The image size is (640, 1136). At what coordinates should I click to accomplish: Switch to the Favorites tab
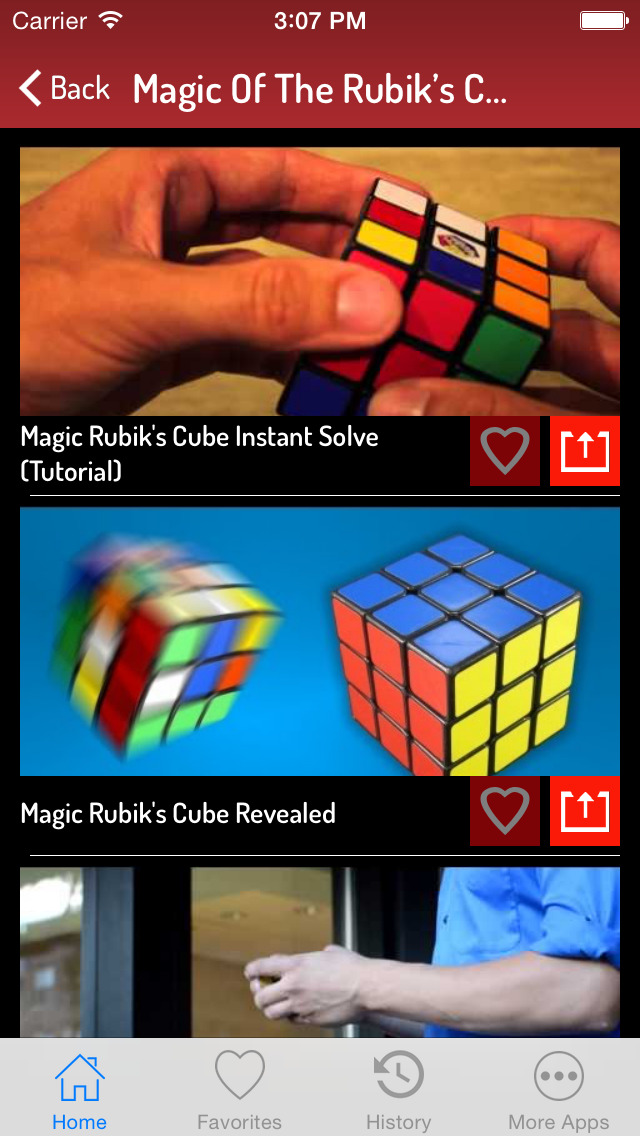point(240,1090)
